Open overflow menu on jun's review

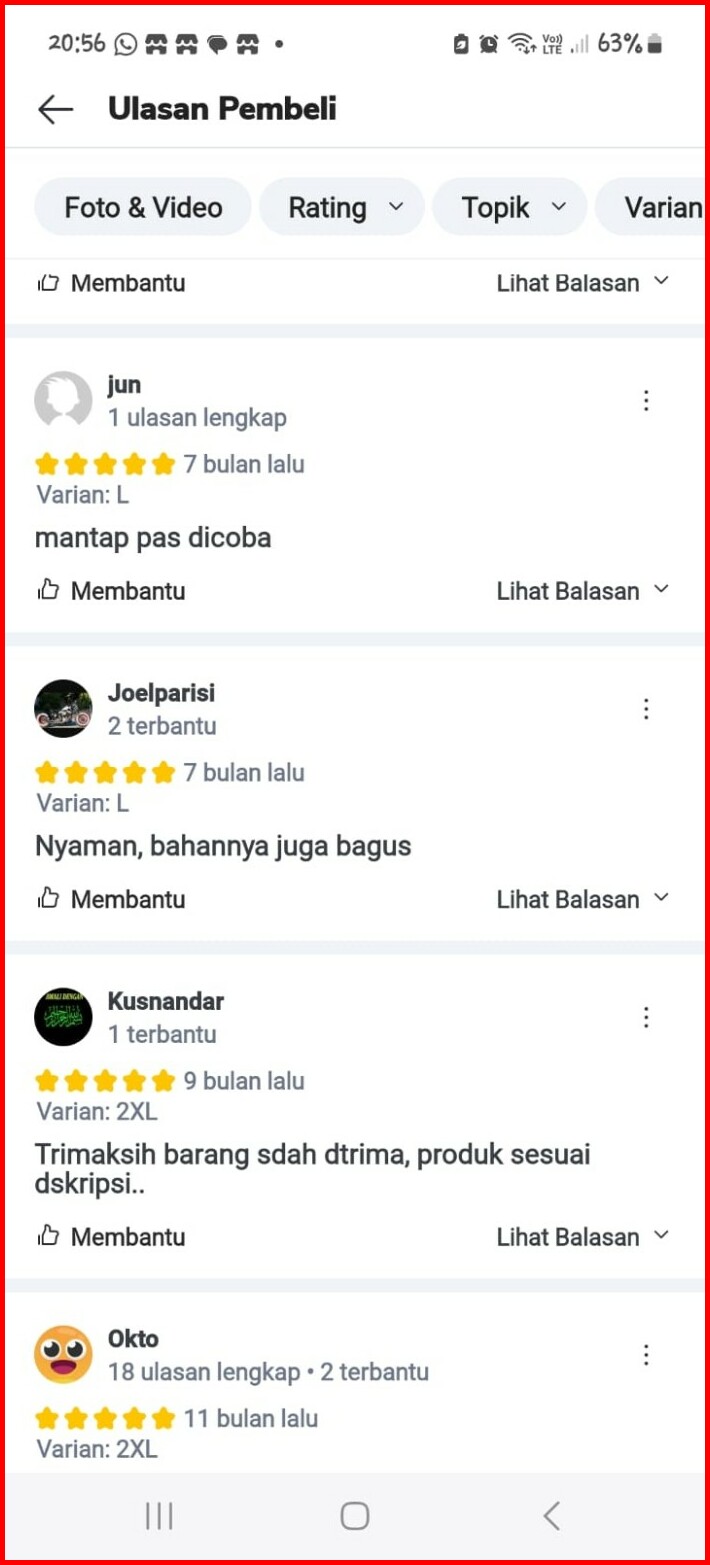click(646, 401)
